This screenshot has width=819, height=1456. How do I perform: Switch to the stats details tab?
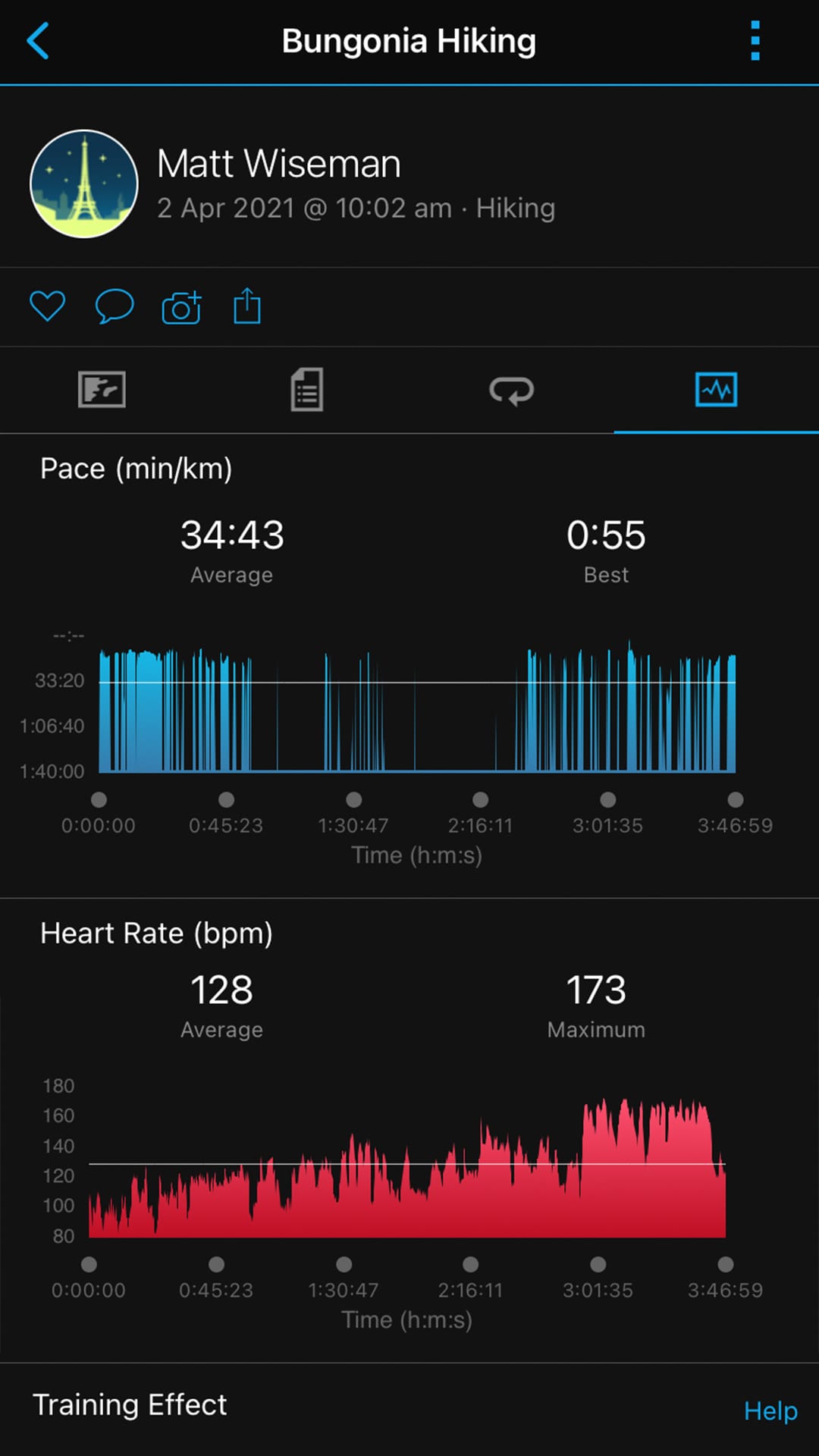click(307, 390)
